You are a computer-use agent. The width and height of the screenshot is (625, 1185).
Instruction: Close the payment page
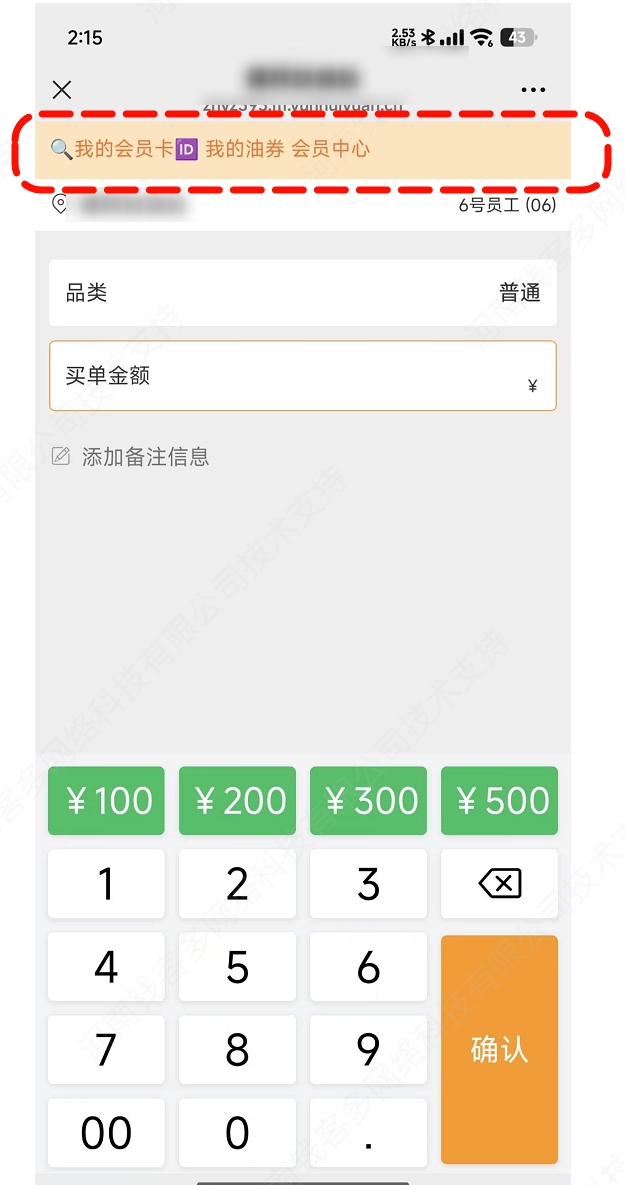[62, 90]
